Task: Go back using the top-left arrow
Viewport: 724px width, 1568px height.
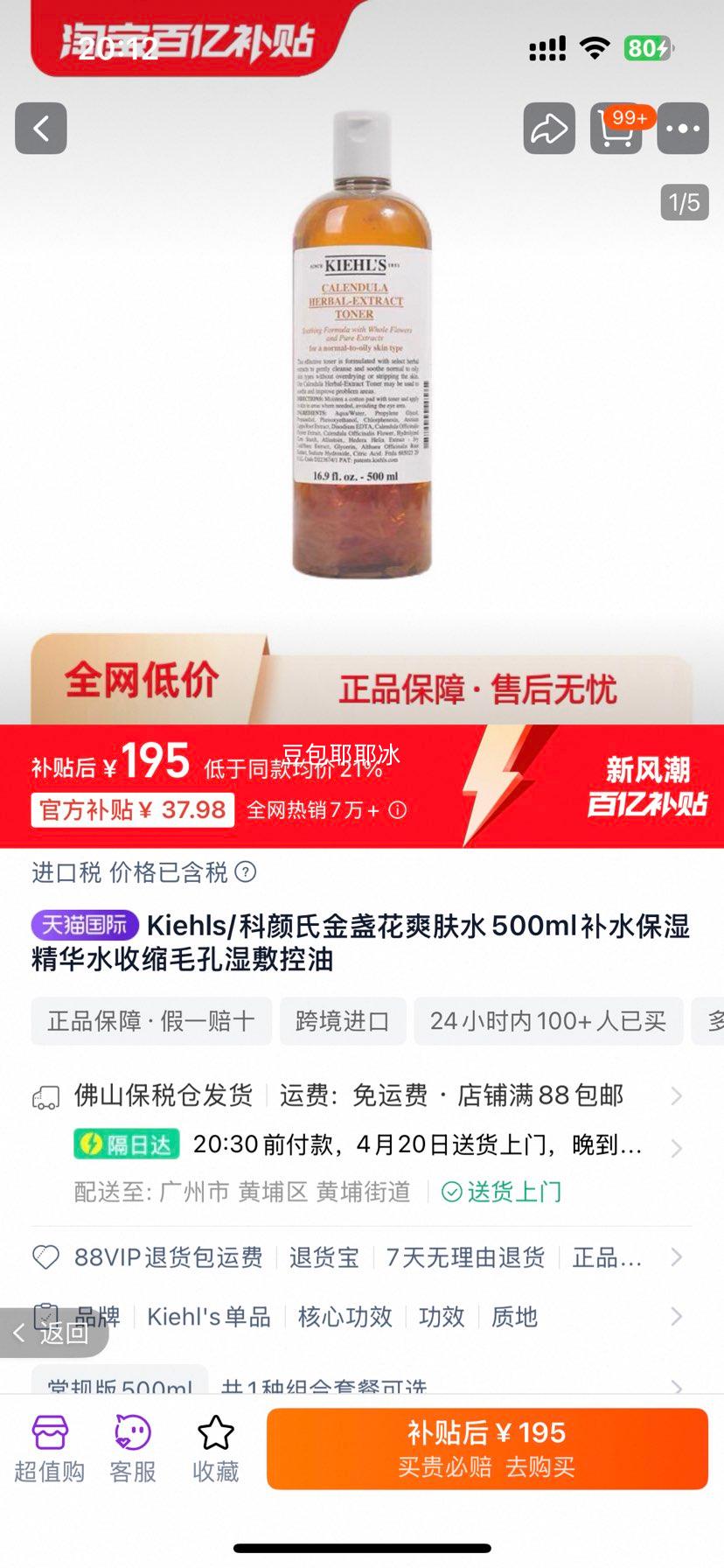Action: click(x=40, y=128)
